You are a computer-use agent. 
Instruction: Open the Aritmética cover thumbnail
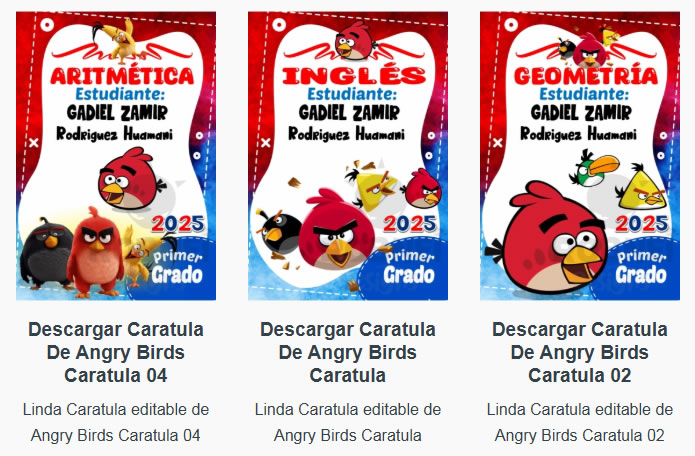[116, 156]
